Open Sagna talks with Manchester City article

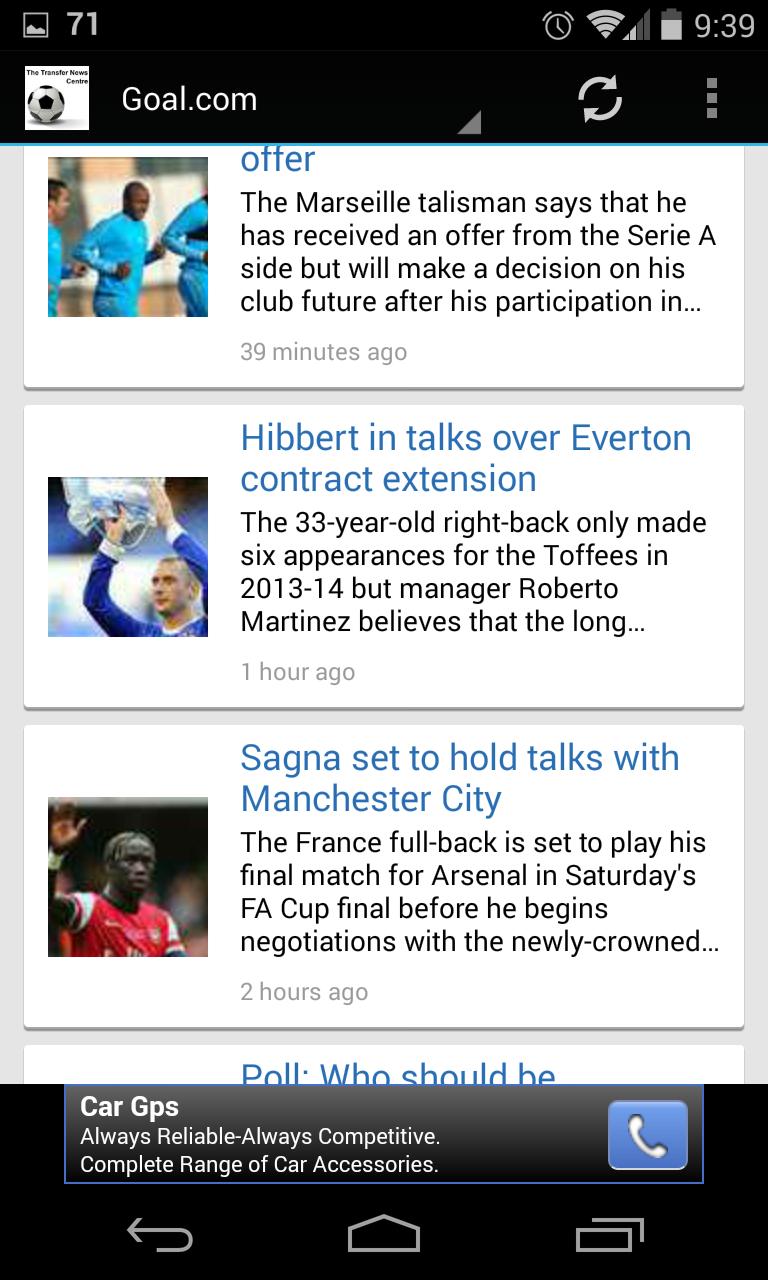point(460,778)
